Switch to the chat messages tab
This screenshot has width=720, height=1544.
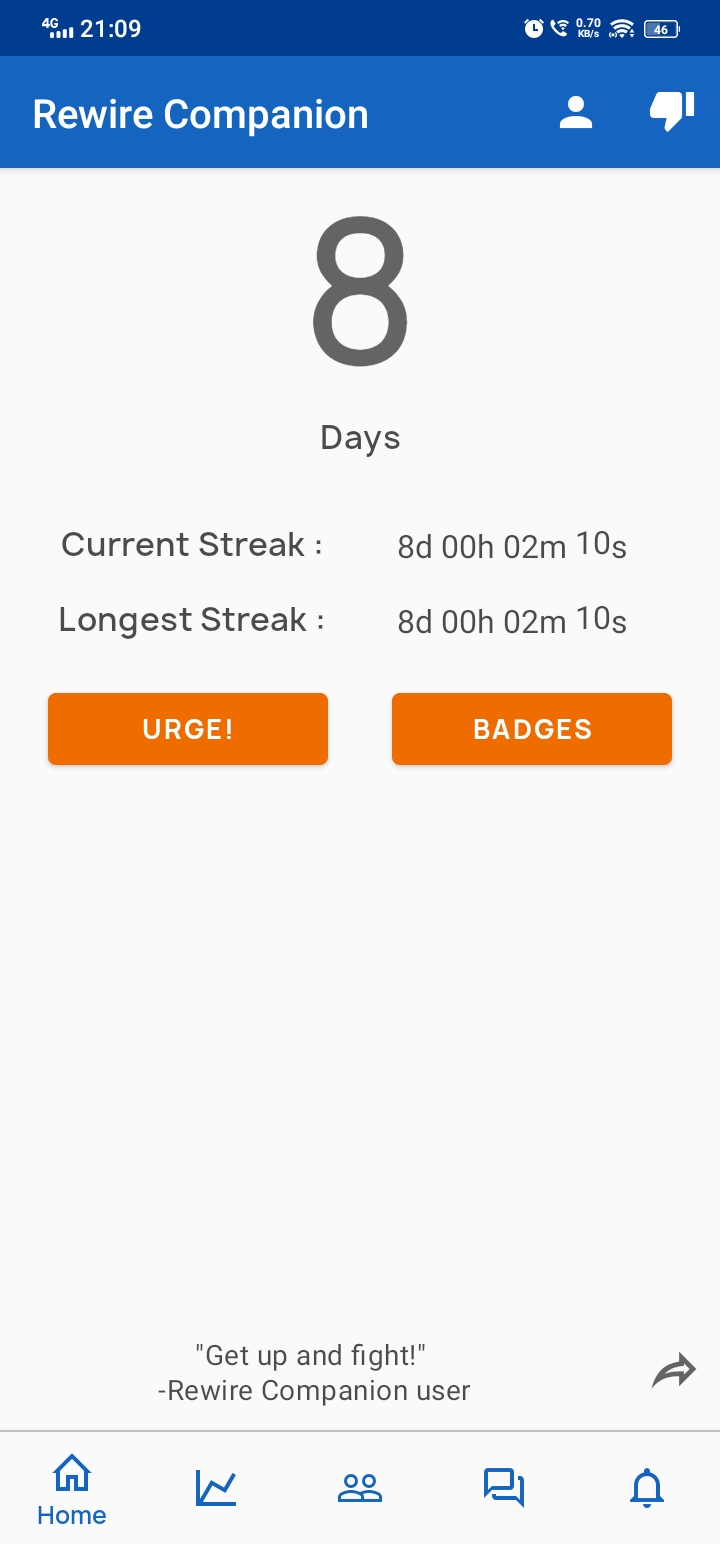tap(504, 1488)
